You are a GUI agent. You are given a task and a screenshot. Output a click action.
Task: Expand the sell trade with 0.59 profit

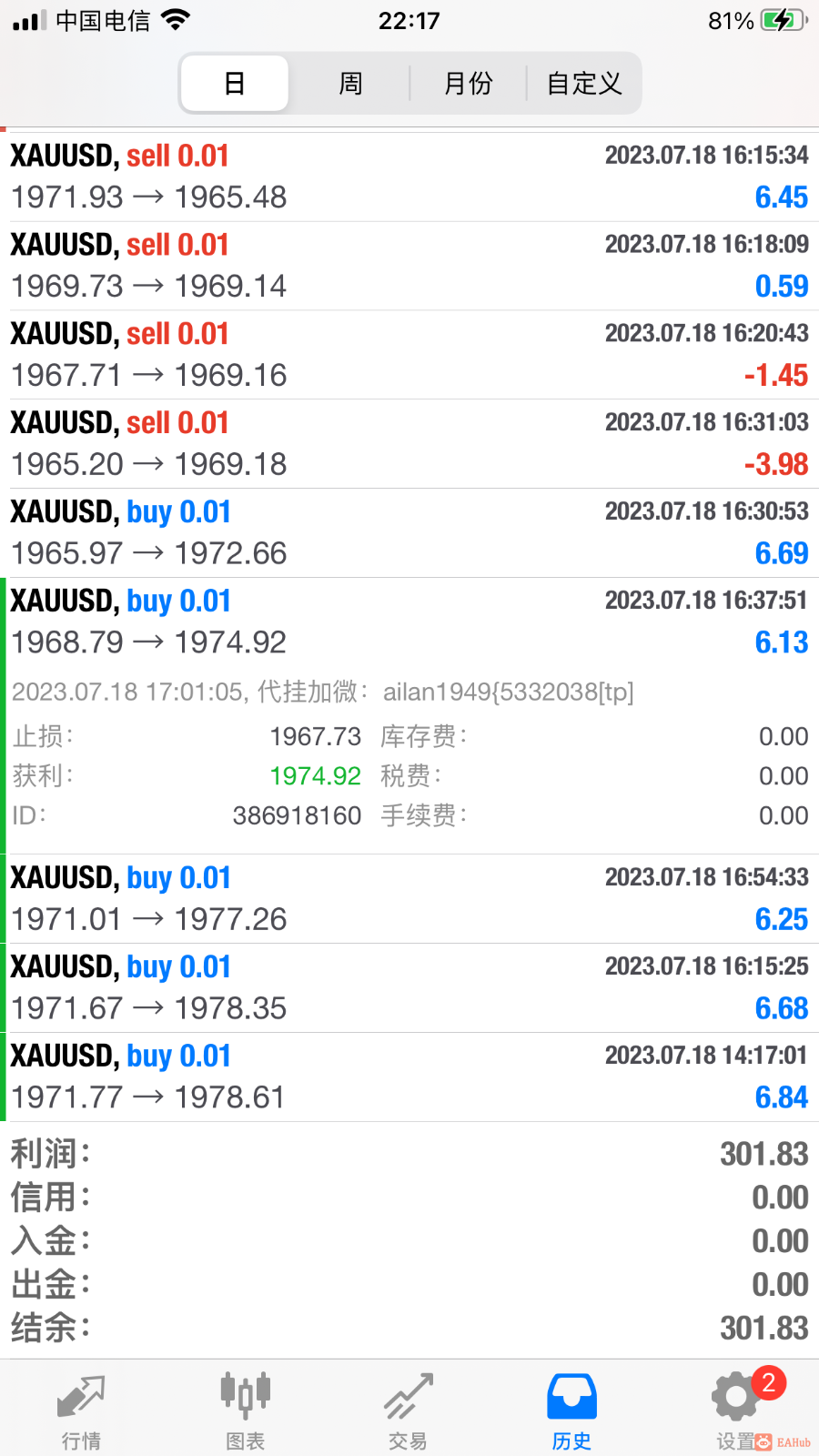(409, 266)
